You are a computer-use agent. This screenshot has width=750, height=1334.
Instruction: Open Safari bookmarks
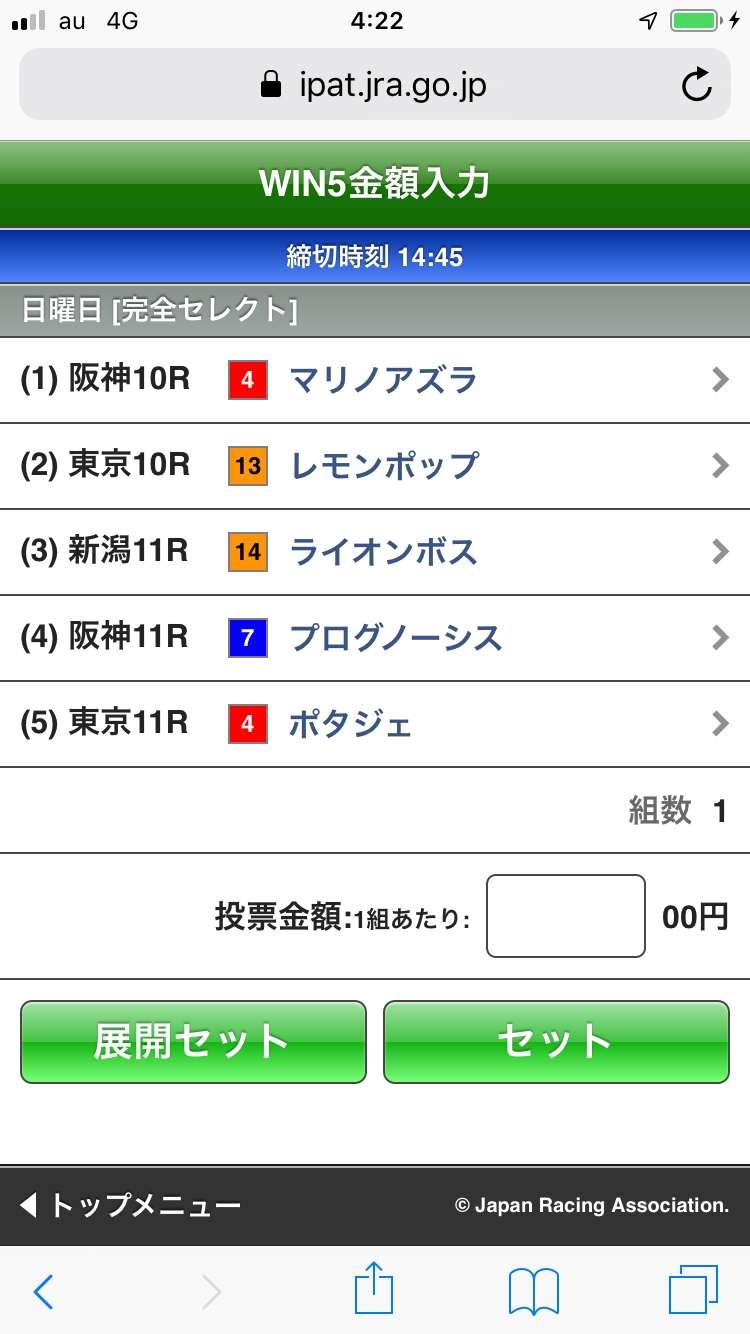533,1292
